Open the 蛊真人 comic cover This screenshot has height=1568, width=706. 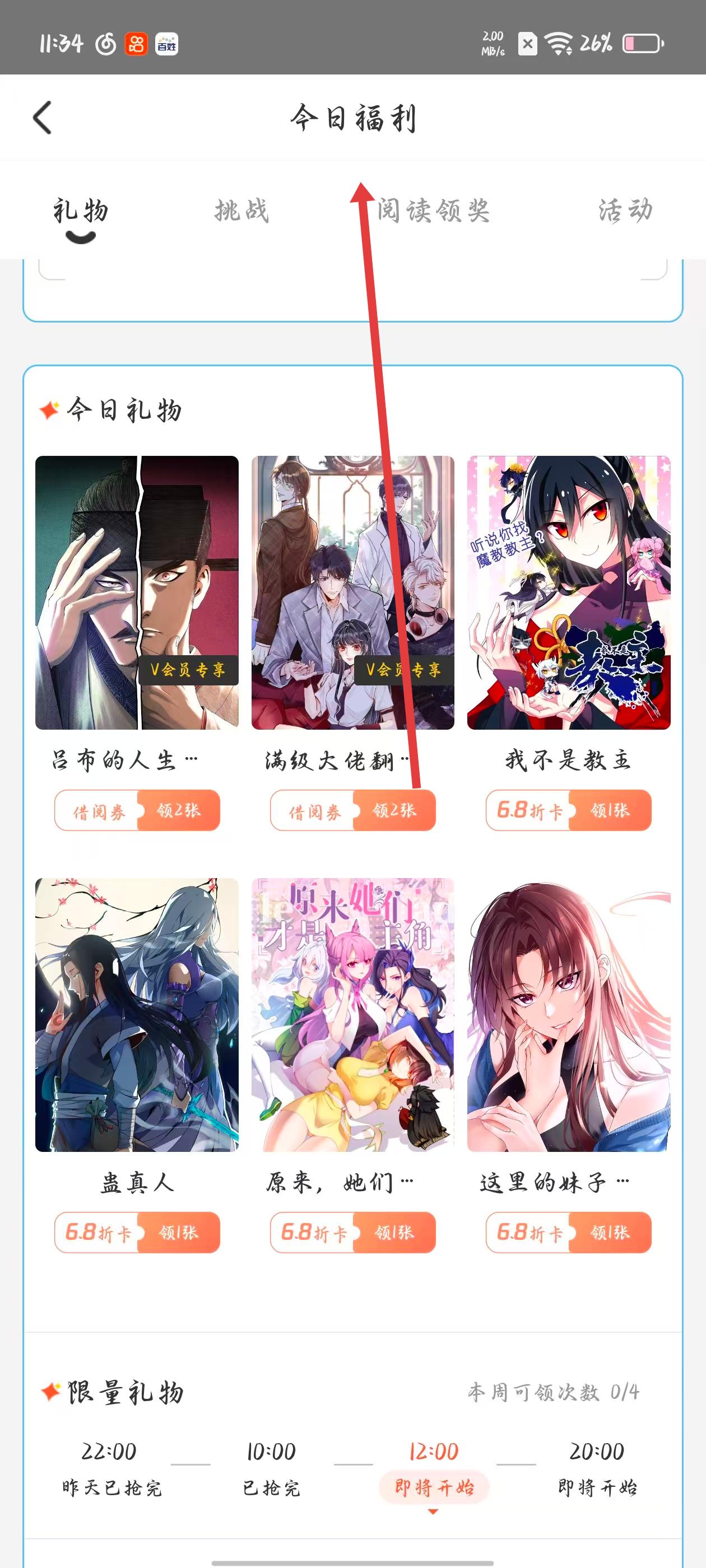[137, 1015]
